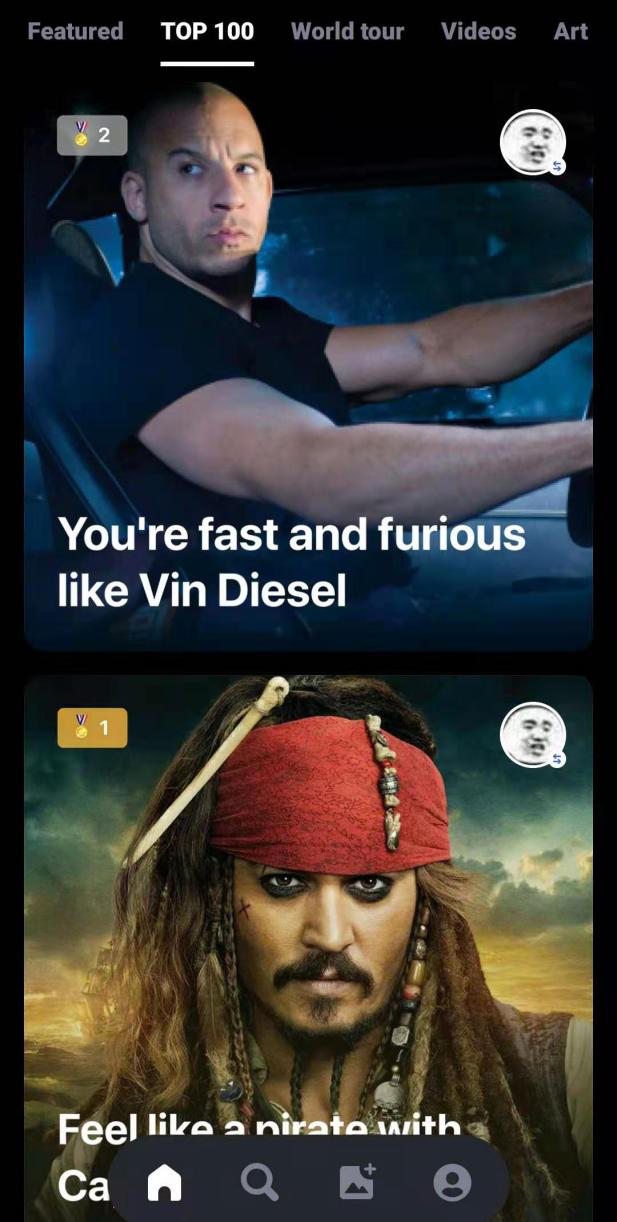Open search from the bottom bar
This screenshot has height=1222, width=617.
pos(260,1183)
